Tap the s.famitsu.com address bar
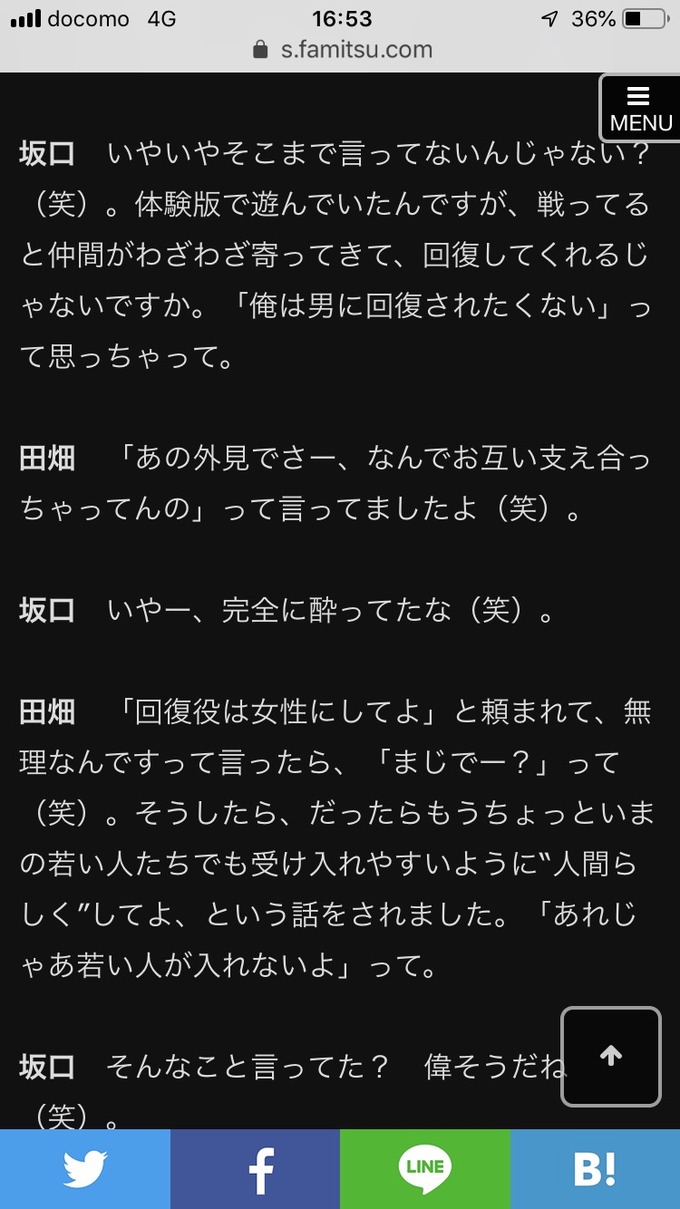The height and width of the screenshot is (1209, 680). (340, 50)
